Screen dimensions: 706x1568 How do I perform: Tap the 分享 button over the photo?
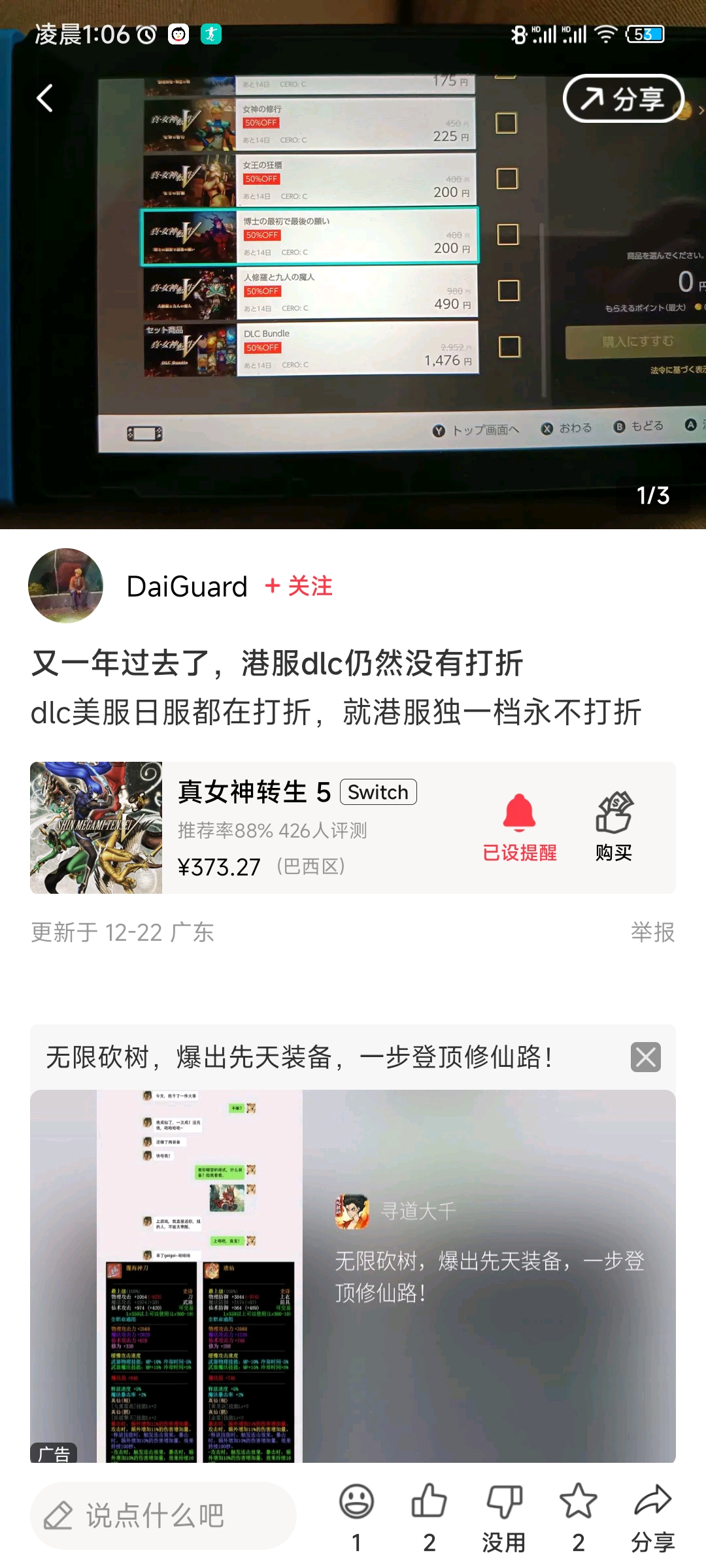pyautogui.click(x=623, y=99)
